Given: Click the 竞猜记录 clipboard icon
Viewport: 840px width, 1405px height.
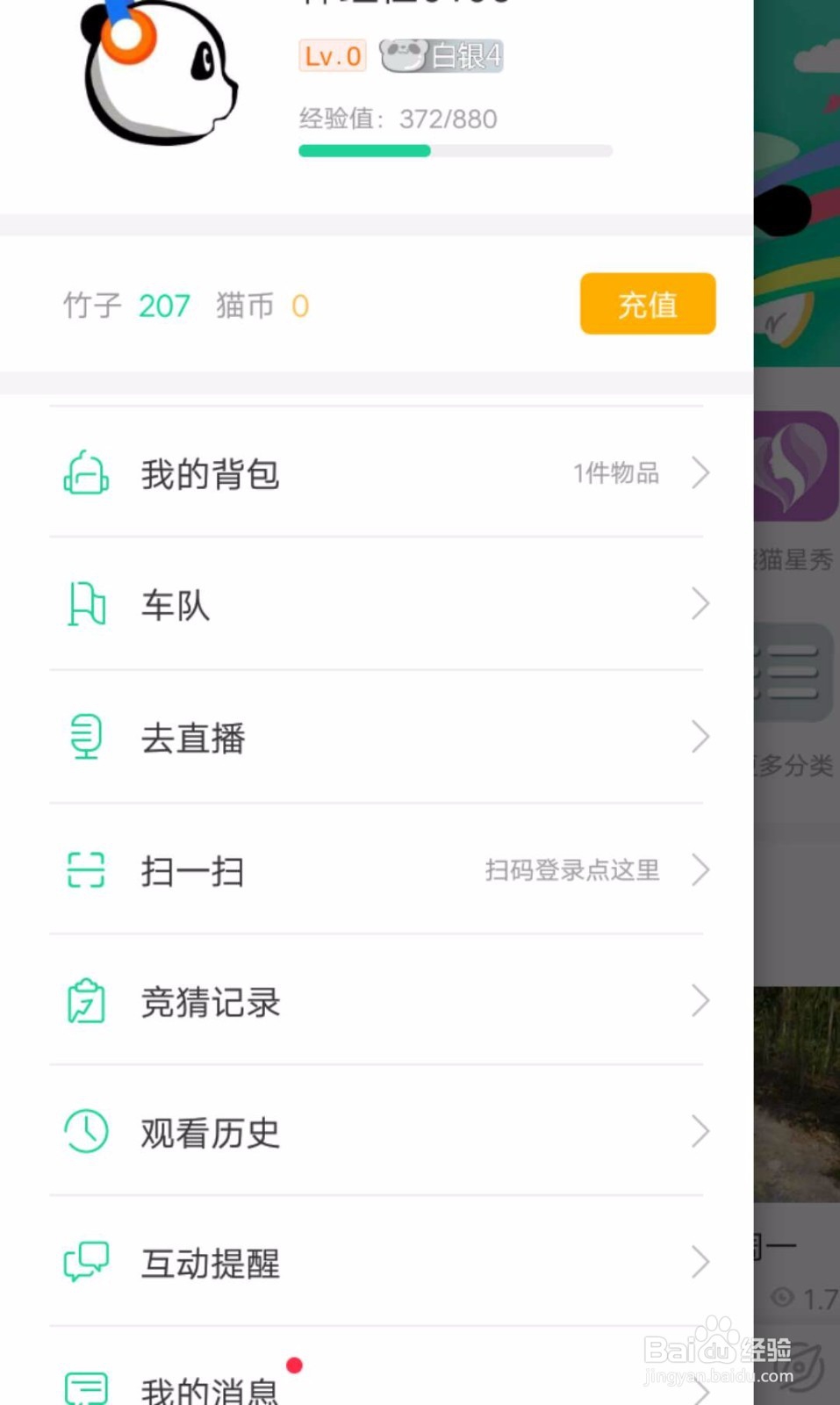Looking at the screenshot, I should coord(84,1001).
